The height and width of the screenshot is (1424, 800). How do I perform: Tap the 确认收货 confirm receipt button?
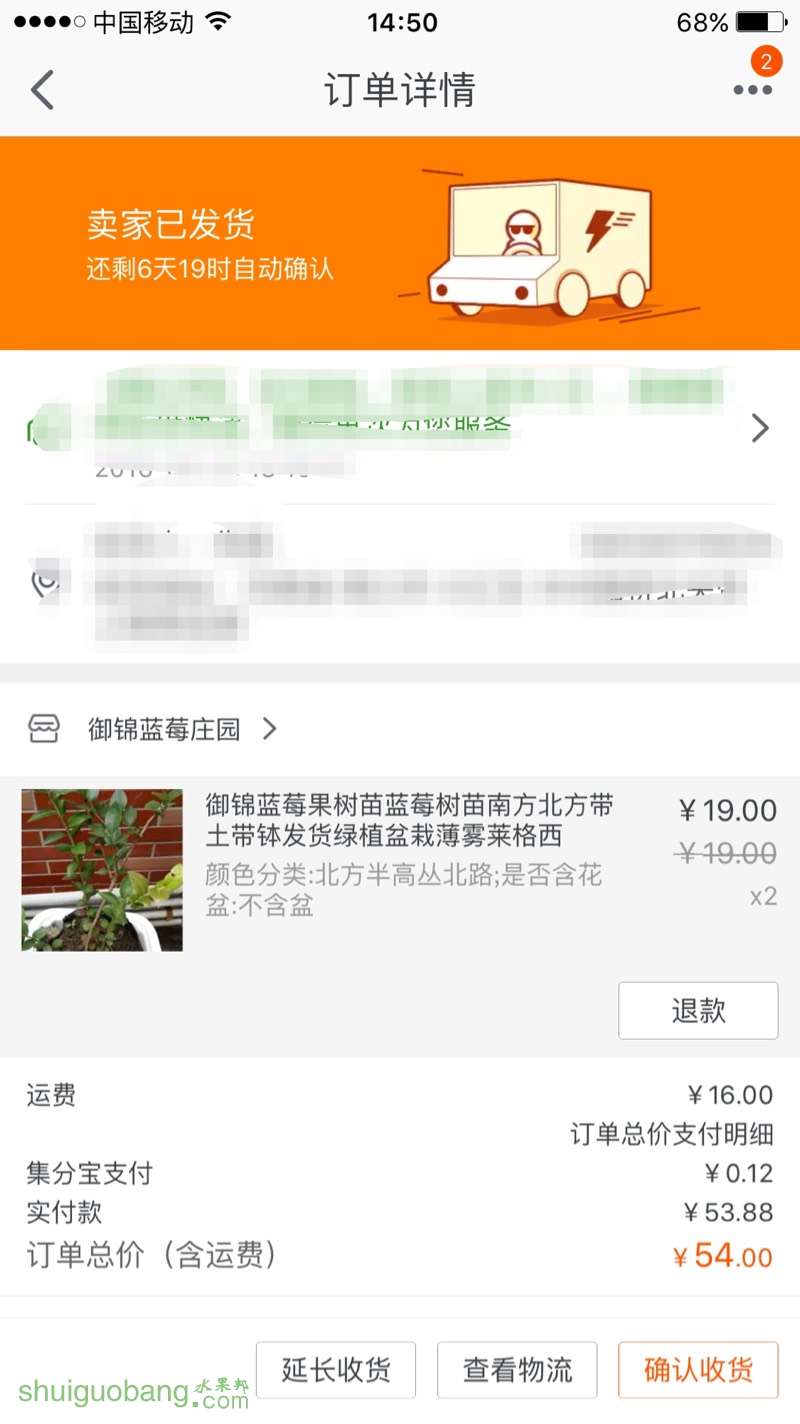pyautogui.click(x=698, y=1370)
